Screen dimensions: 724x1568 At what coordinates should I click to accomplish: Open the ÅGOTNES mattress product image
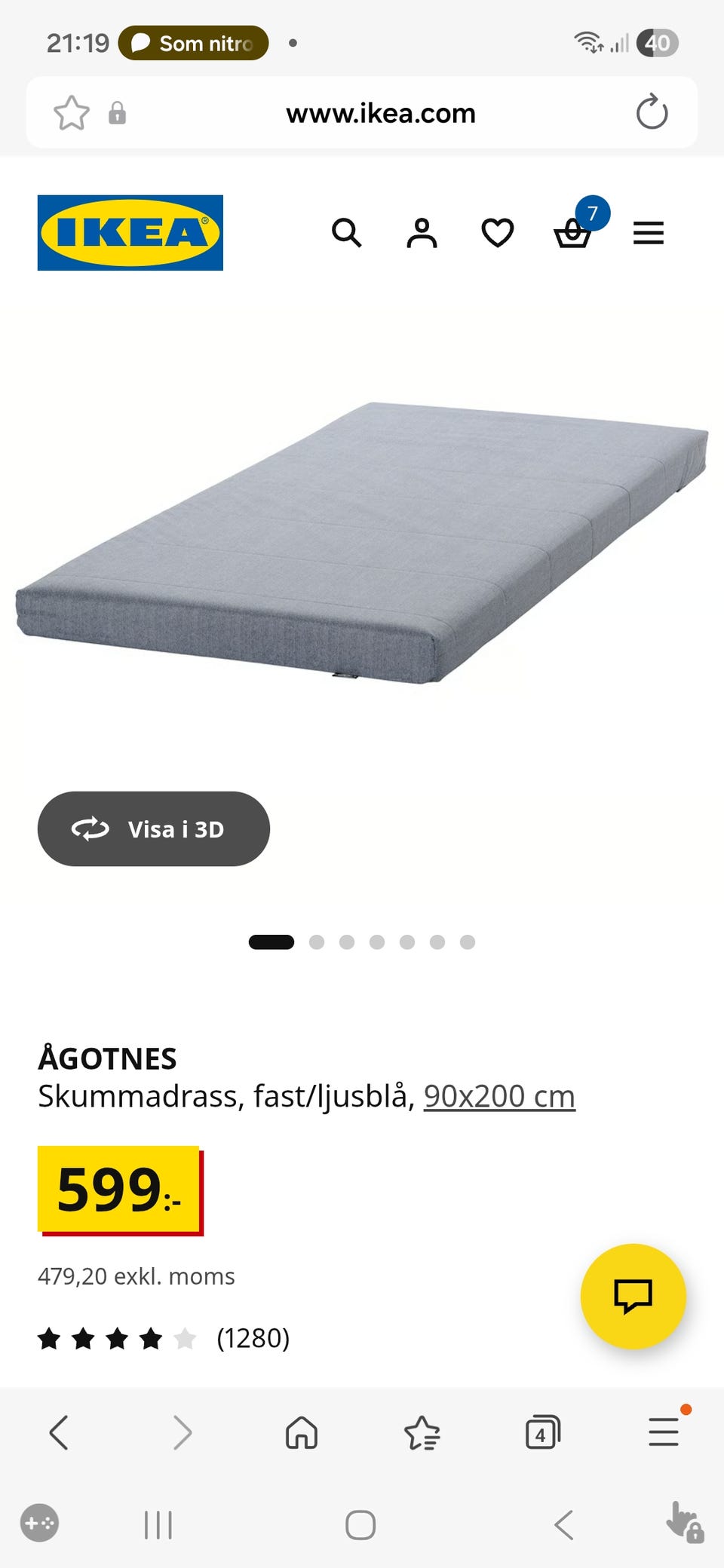click(362, 543)
